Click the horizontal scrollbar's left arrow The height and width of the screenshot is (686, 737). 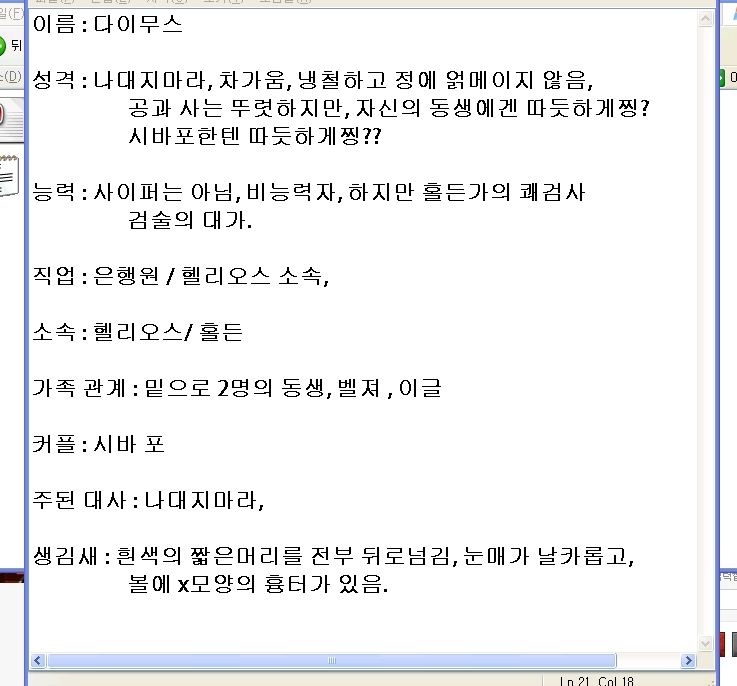click(x=38, y=661)
